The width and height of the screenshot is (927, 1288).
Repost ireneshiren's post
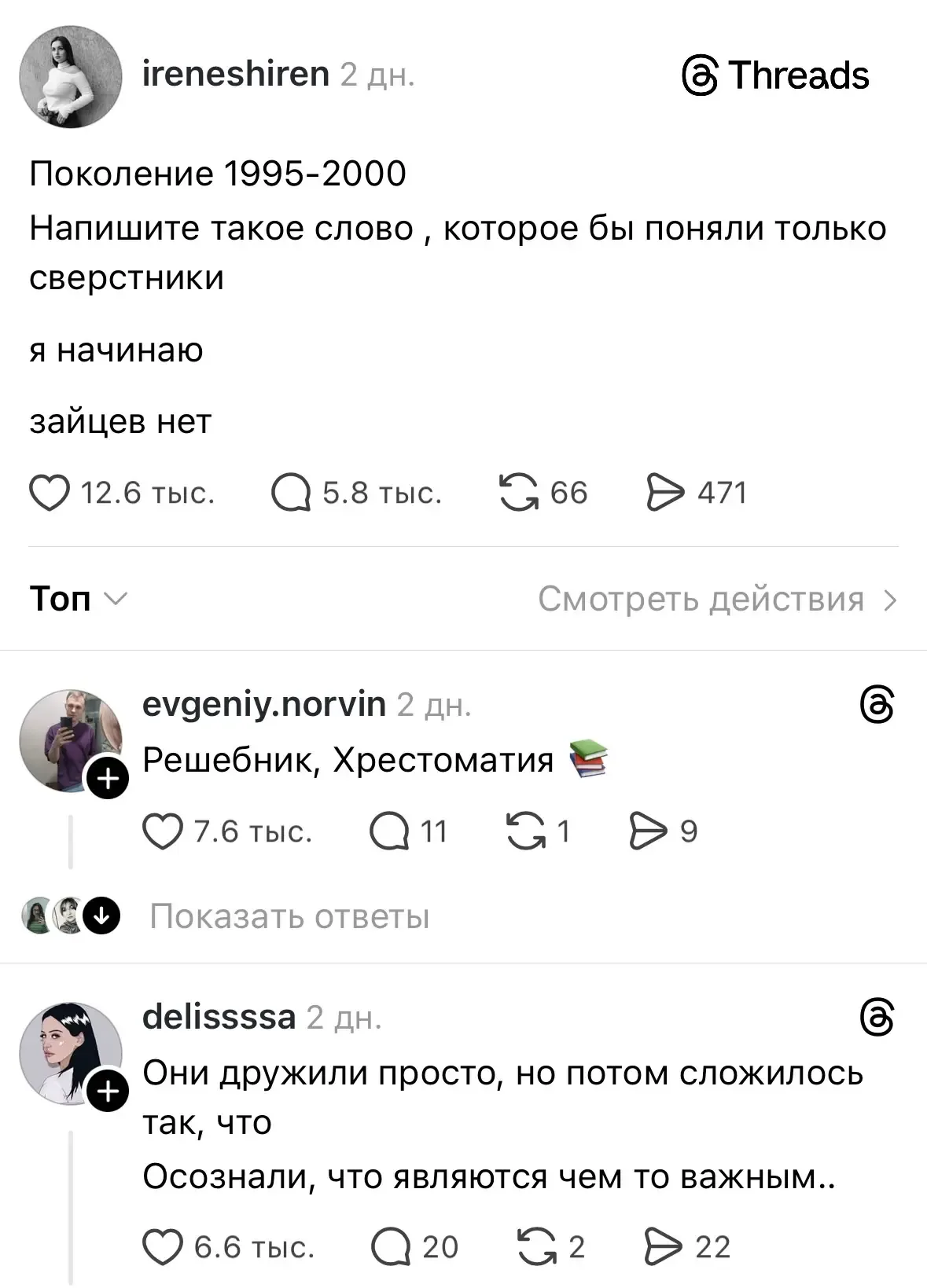[x=519, y=494]
